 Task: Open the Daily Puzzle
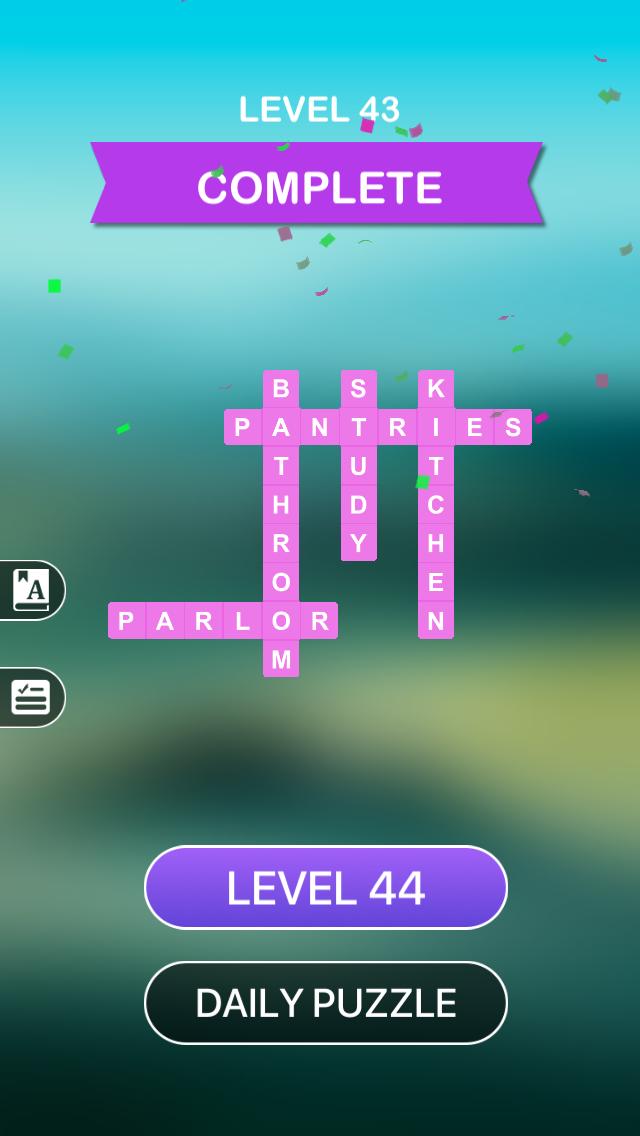[325, 1003]
